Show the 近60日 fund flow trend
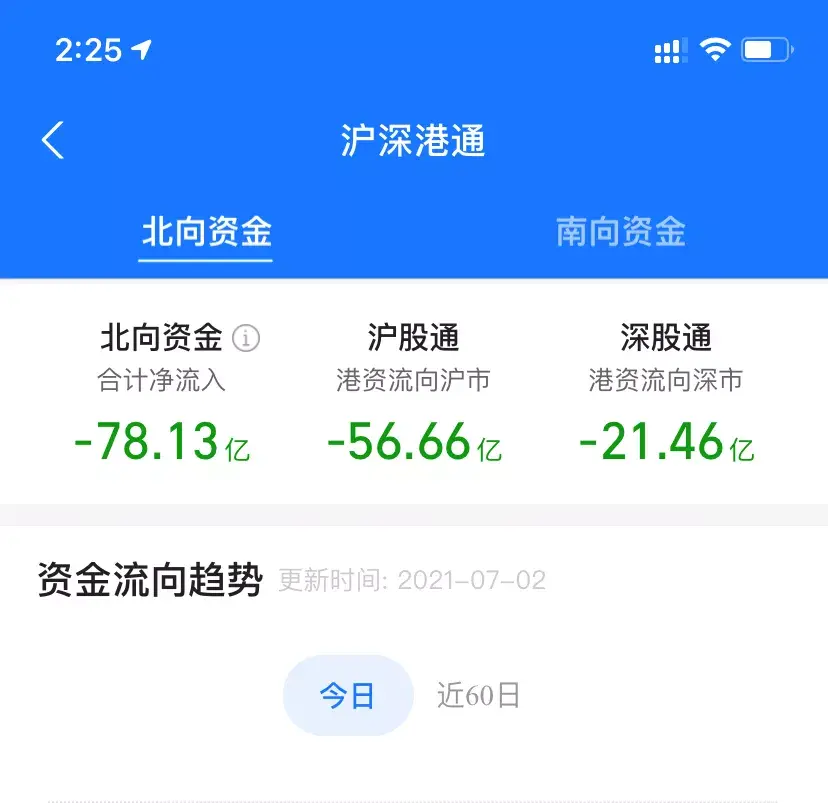This screenshot has height=803, width=828. point(479,696)
